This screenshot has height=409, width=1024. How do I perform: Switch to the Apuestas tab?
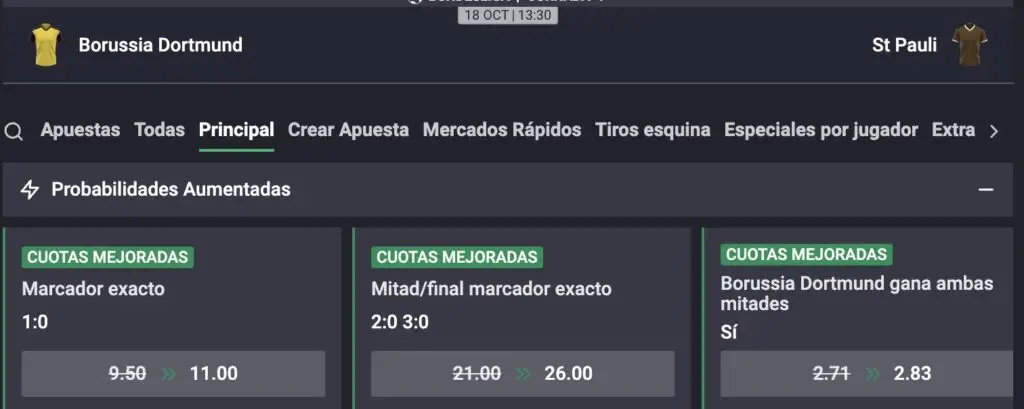80,129
